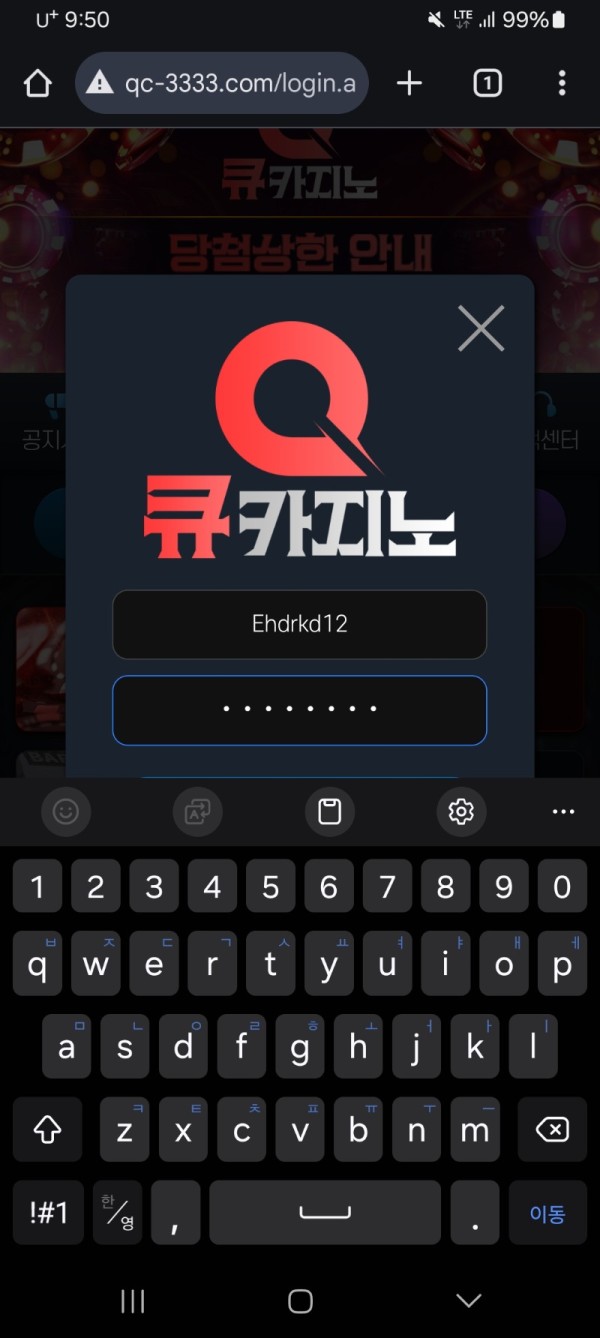The height and width of the screenshot is (1338, 600).
Task: Tap the qc-3333.com address bar
Action: (x=222, y=83)
